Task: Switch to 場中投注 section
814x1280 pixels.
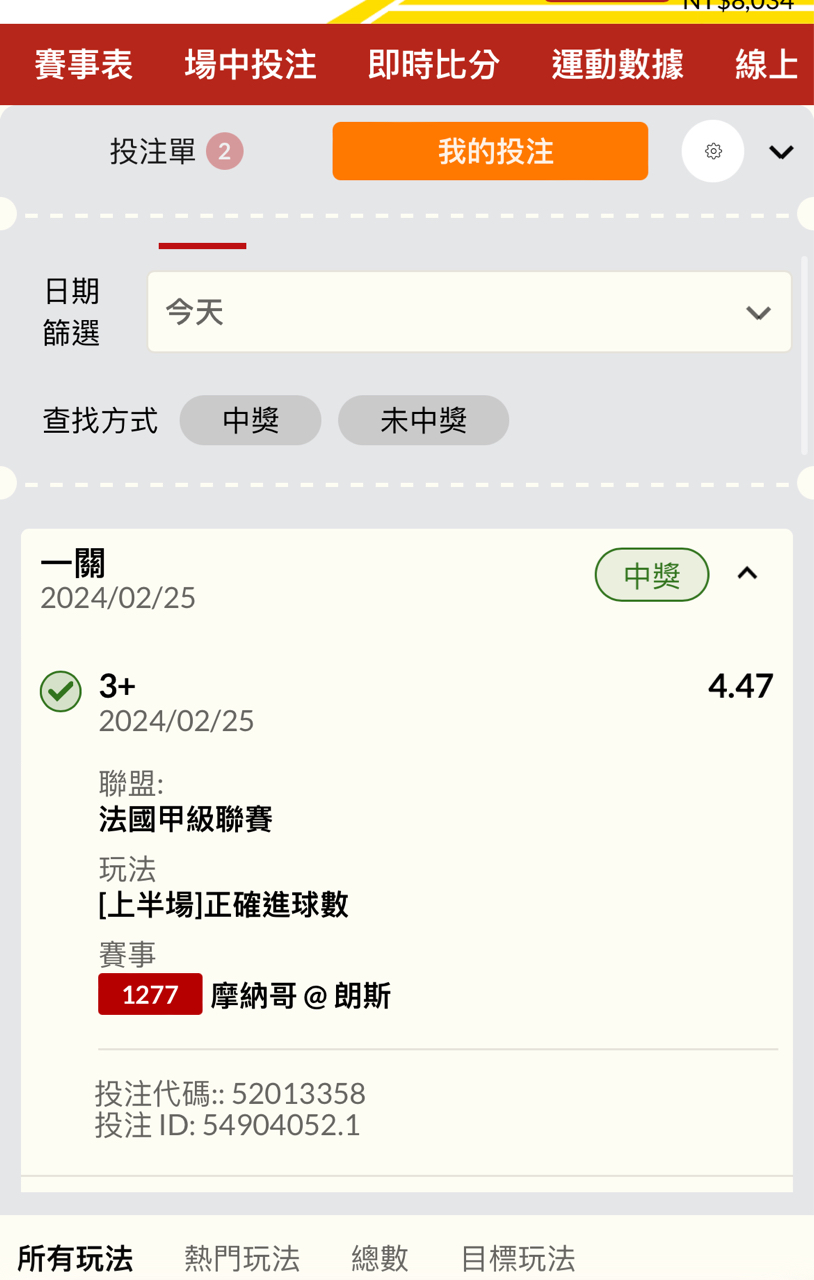Action: coord(250,65)
